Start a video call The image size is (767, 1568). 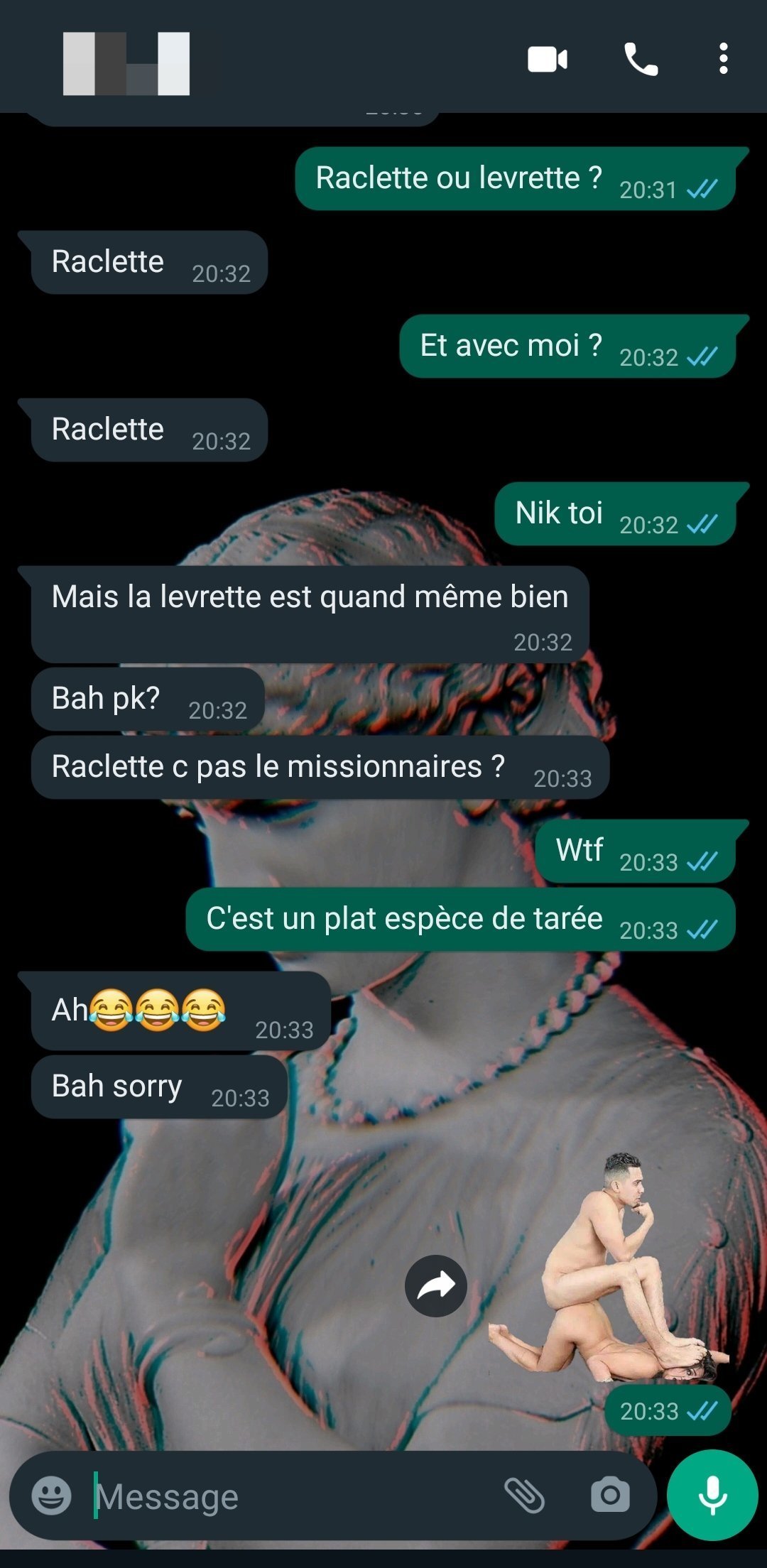coord(547,60)
